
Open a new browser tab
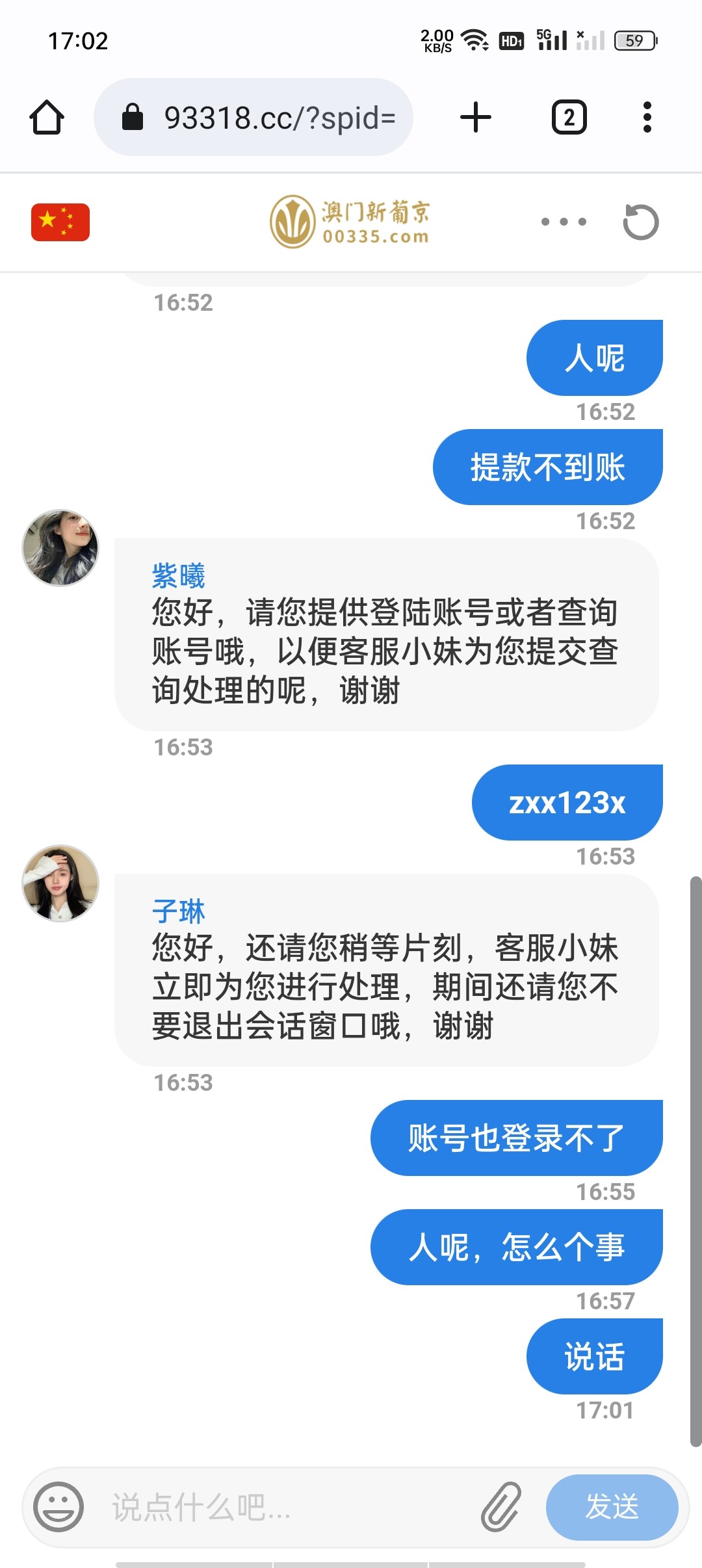click(x=476, y=118)
